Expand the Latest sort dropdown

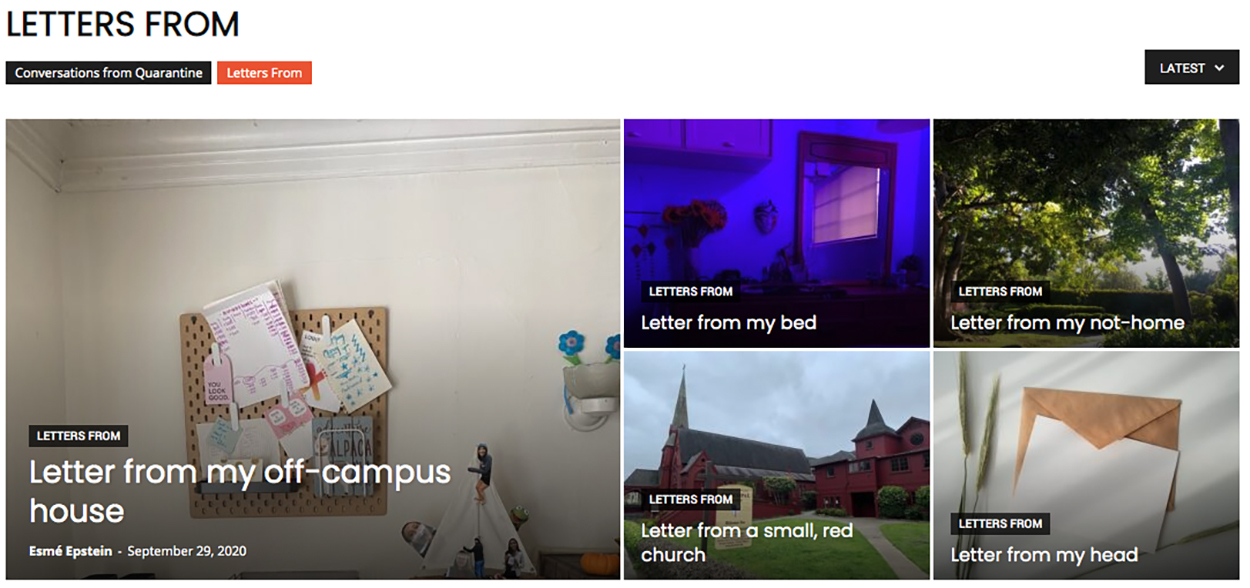[1191, 68]
